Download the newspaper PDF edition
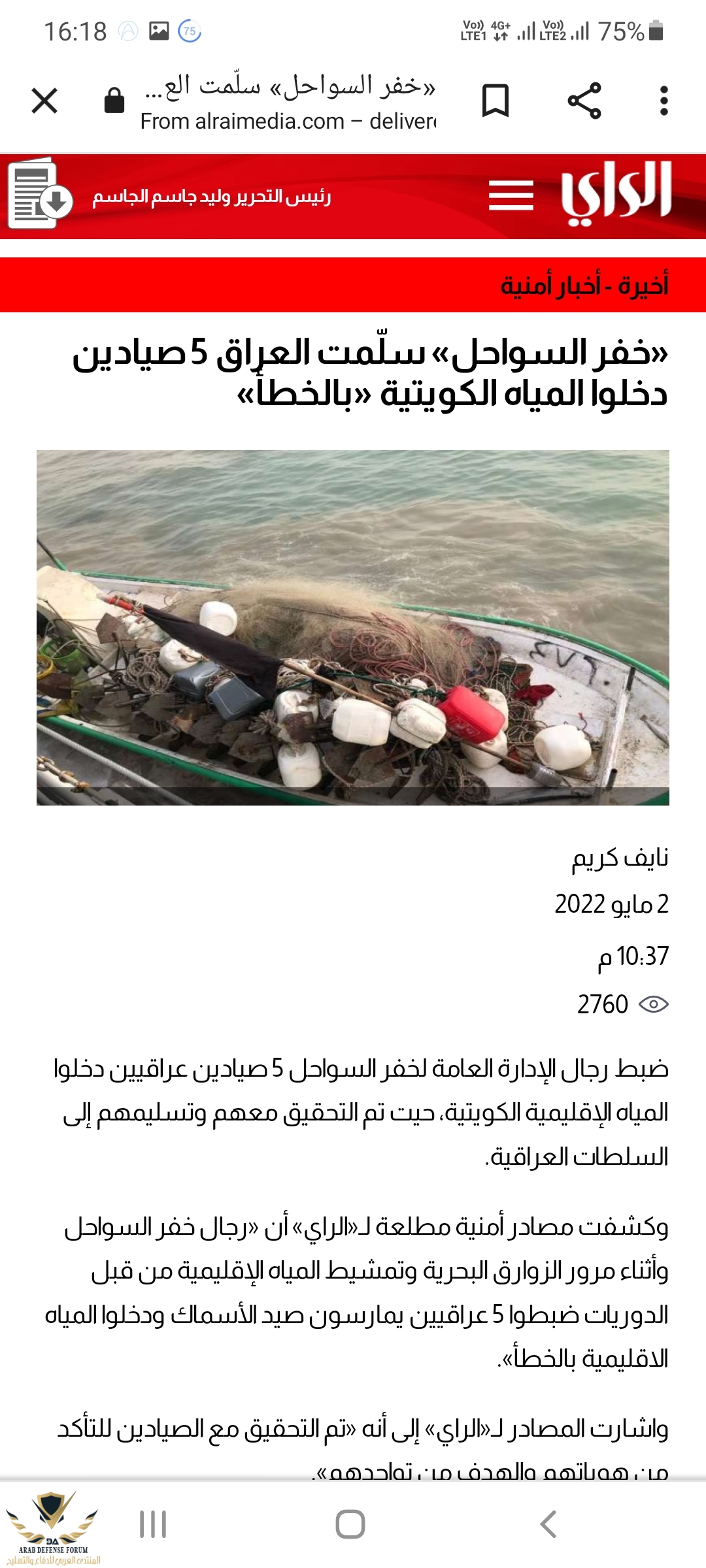 [41, 194]
